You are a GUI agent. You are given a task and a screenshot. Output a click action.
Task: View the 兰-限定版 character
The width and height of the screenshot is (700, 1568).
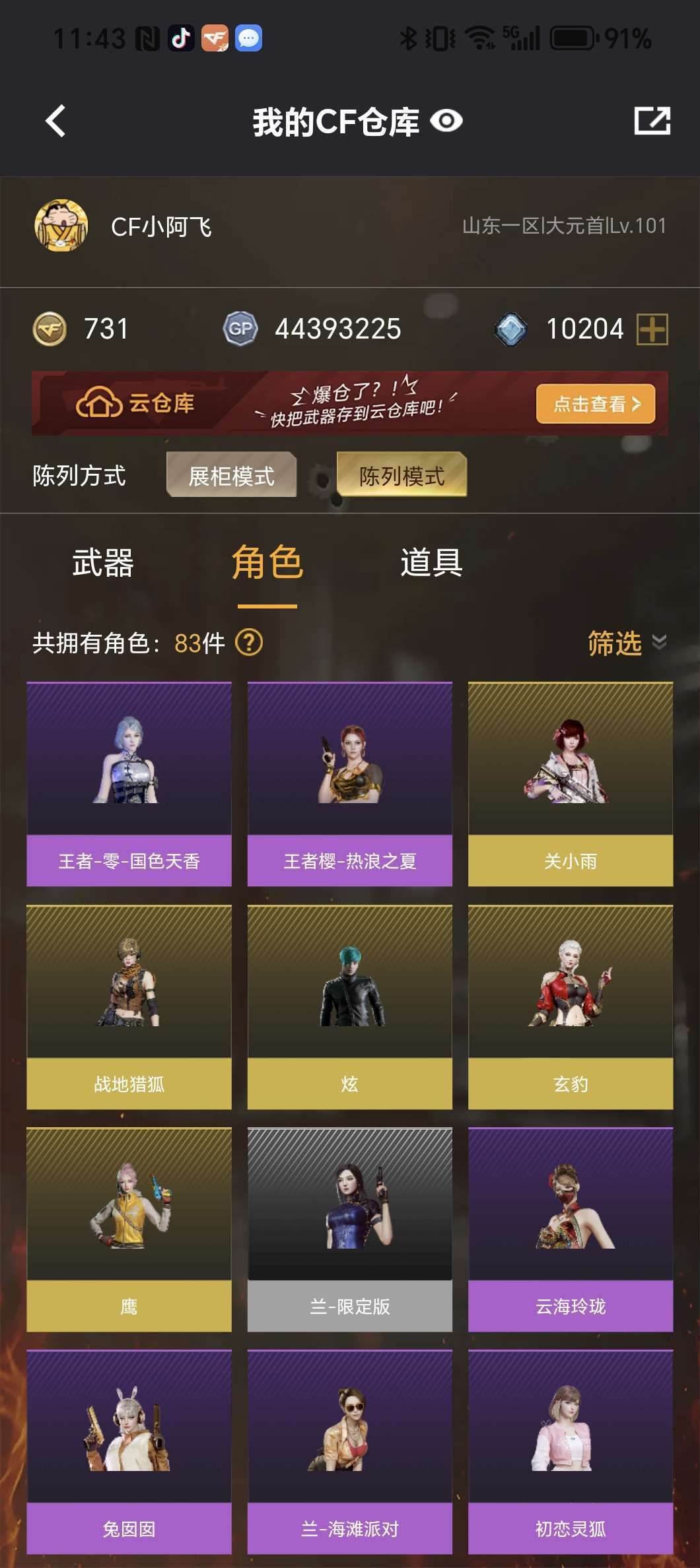pyautogui.click(x=350, y=1229)
